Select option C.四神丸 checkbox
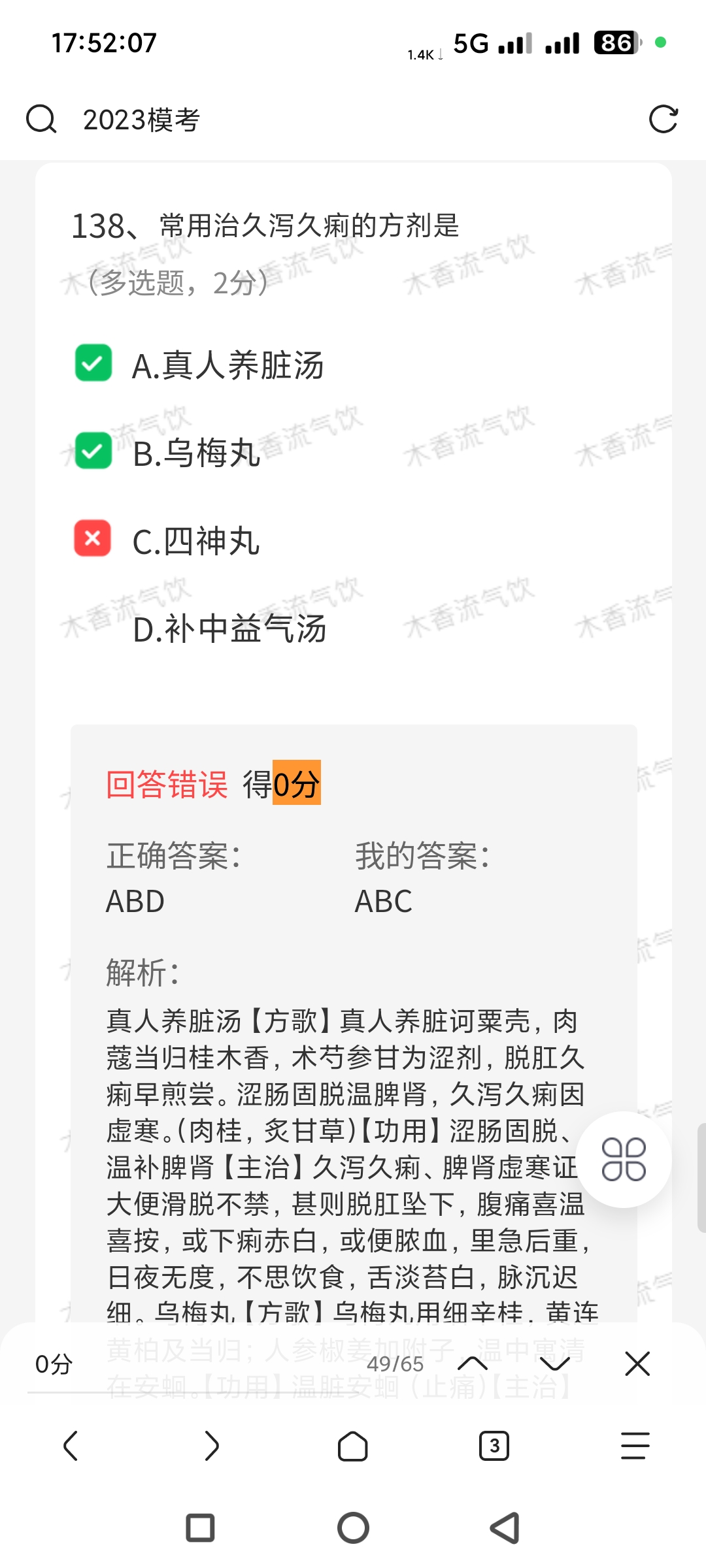This screenshot has width=706, height=1568. [93, 539]
